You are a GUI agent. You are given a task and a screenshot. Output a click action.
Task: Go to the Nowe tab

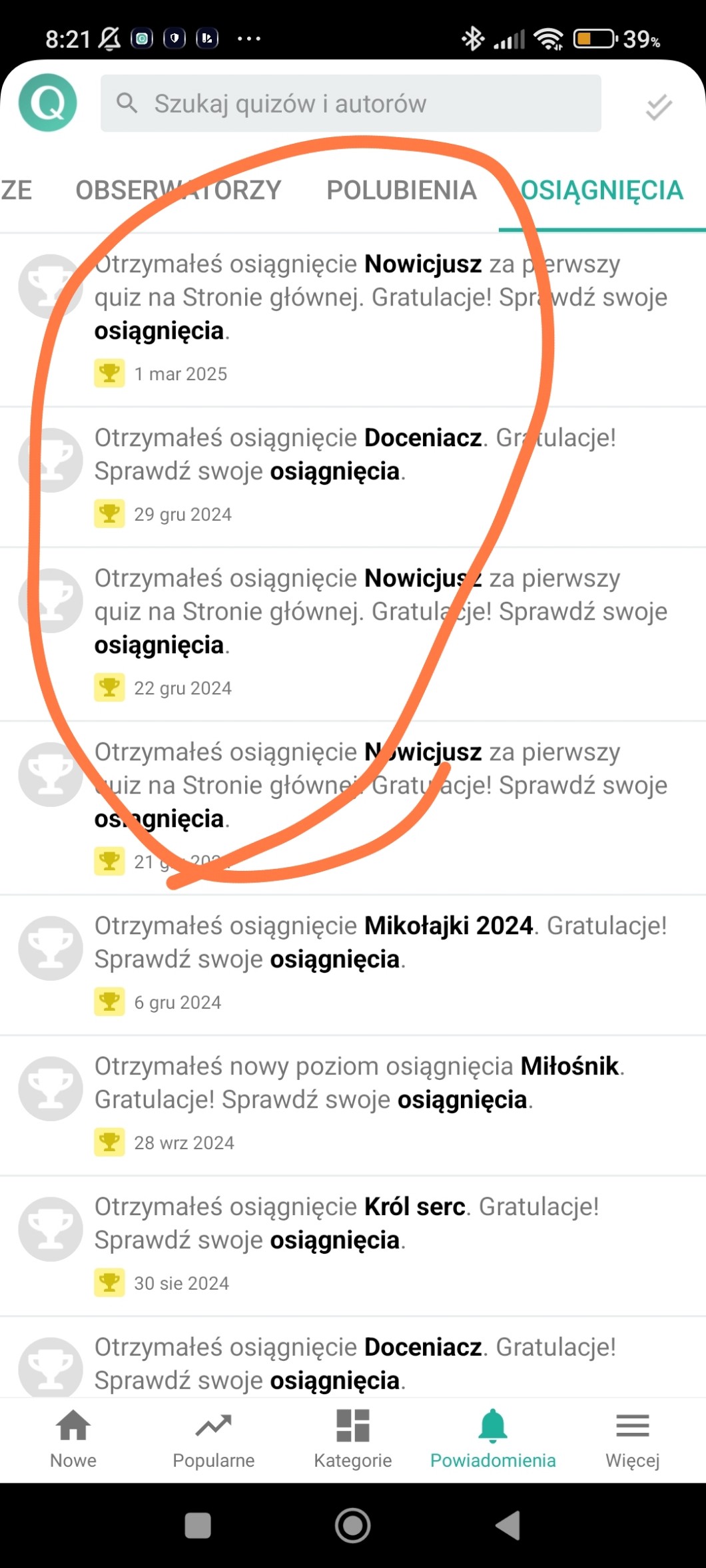73,1439
